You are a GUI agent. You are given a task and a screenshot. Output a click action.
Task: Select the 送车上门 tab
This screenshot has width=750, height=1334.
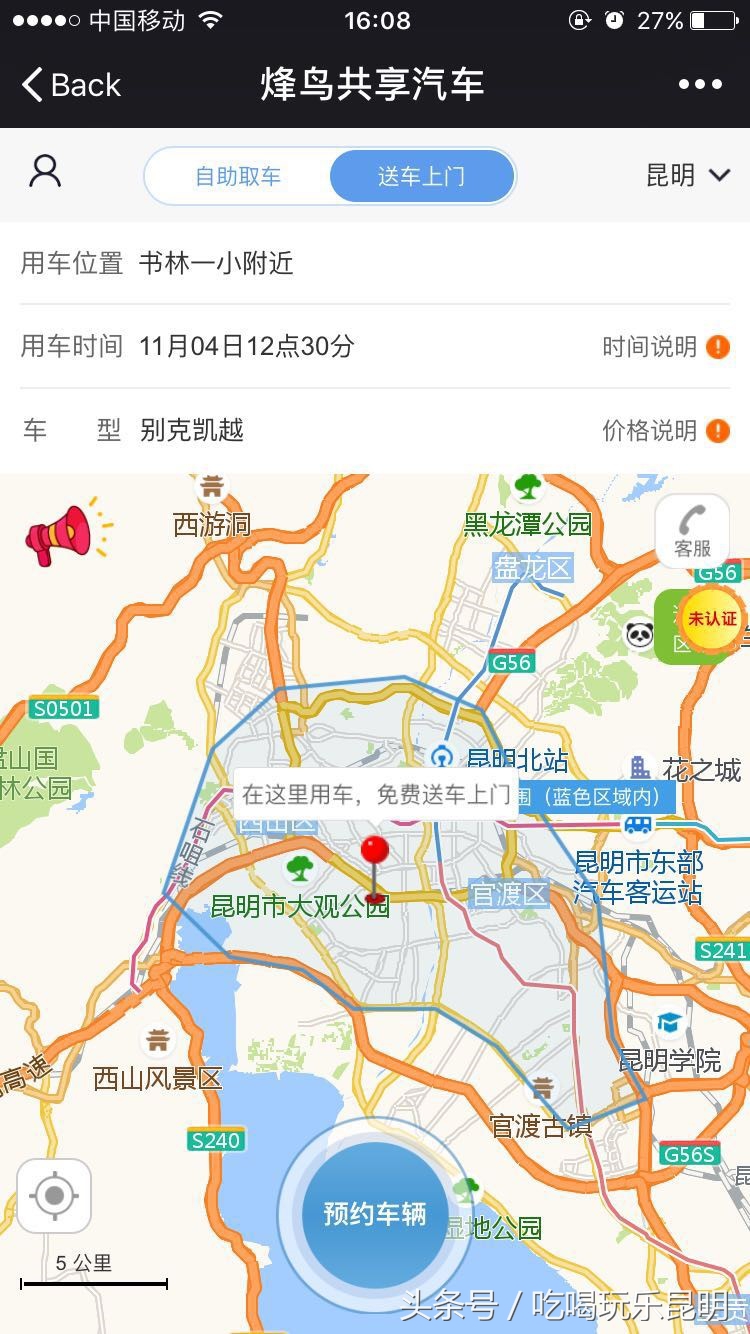pos(422,175)
